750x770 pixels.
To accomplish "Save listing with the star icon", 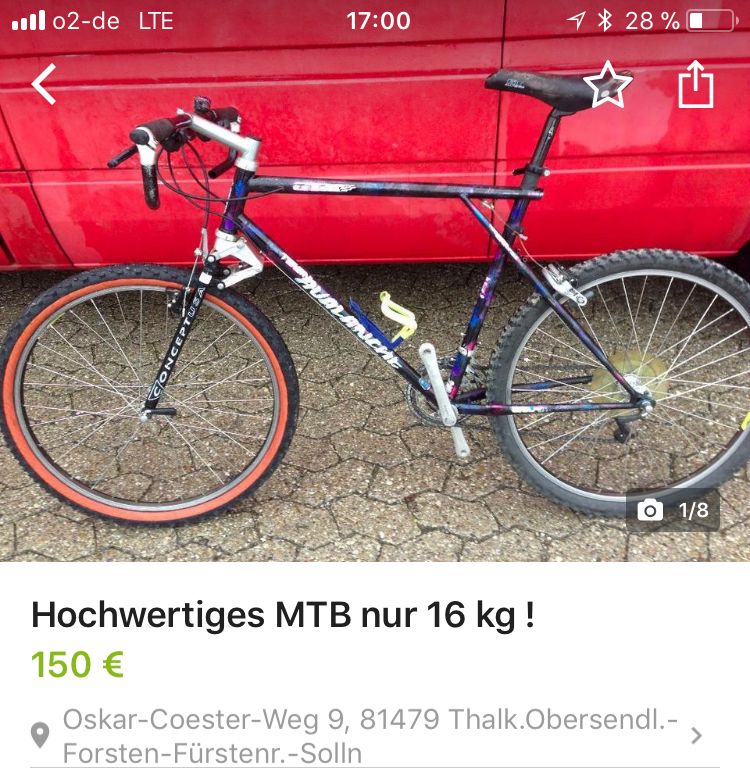I will pos(607,85).
